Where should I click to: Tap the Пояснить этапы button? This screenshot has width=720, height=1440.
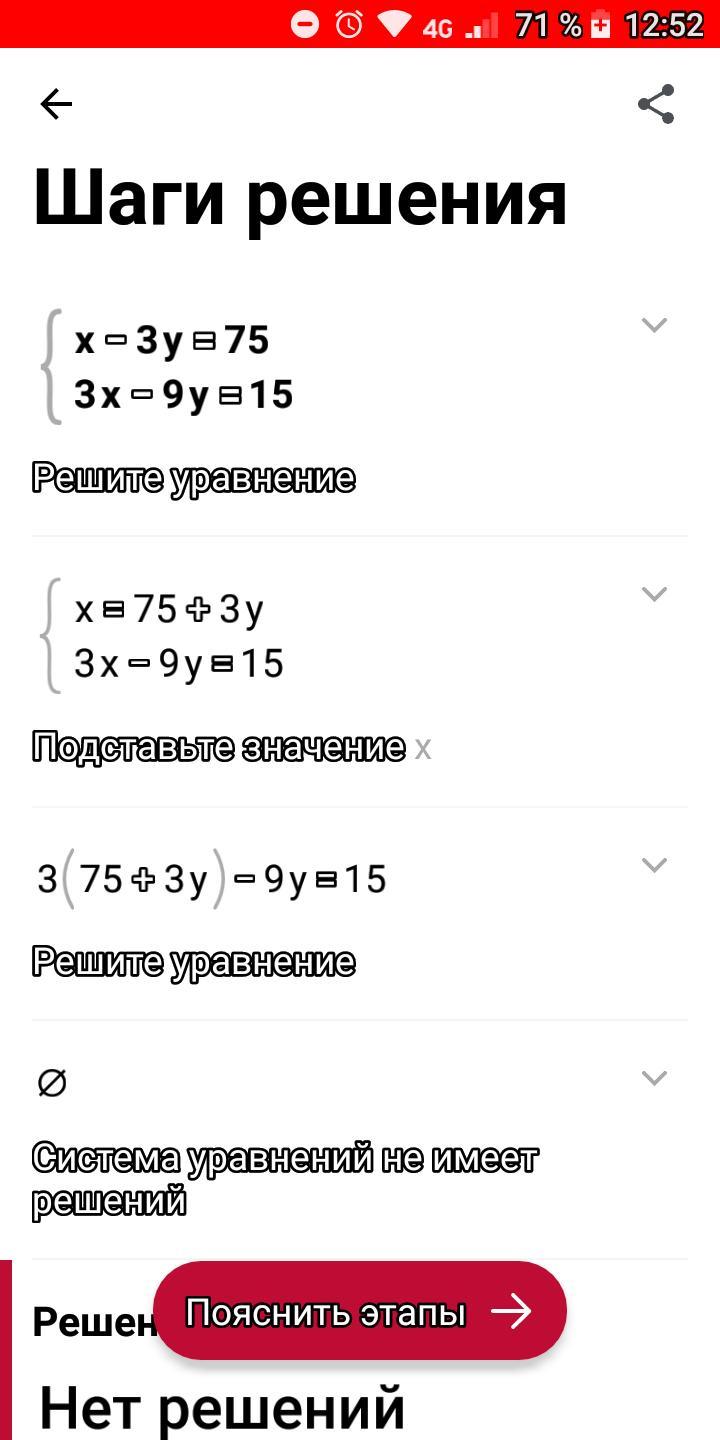360,1311
